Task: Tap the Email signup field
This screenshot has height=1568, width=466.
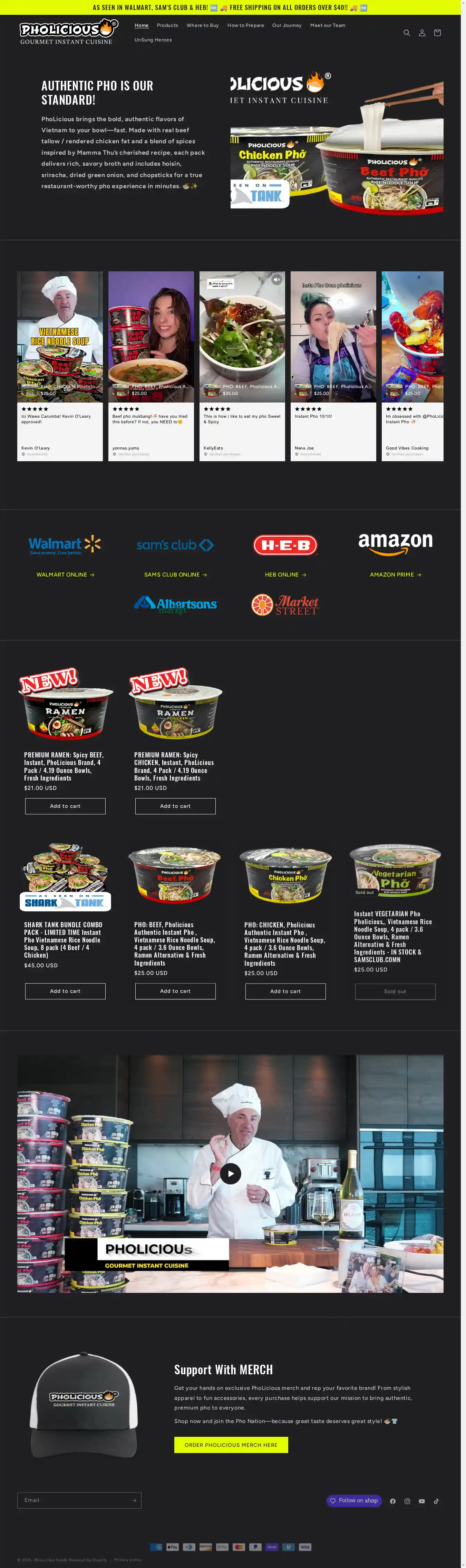Action: [73, 1500]
